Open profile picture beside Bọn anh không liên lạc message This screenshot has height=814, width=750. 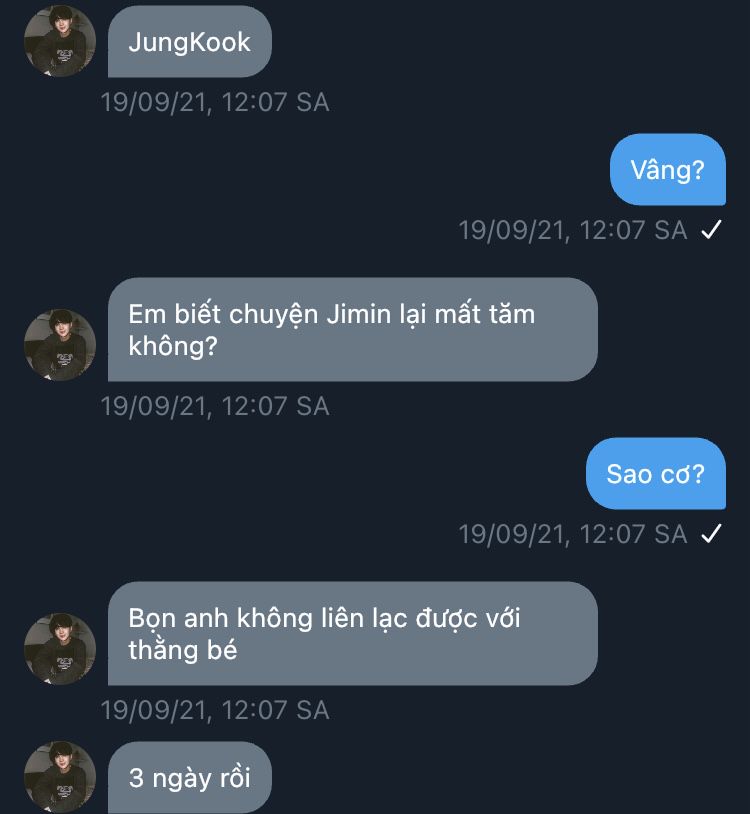[60, 649]
